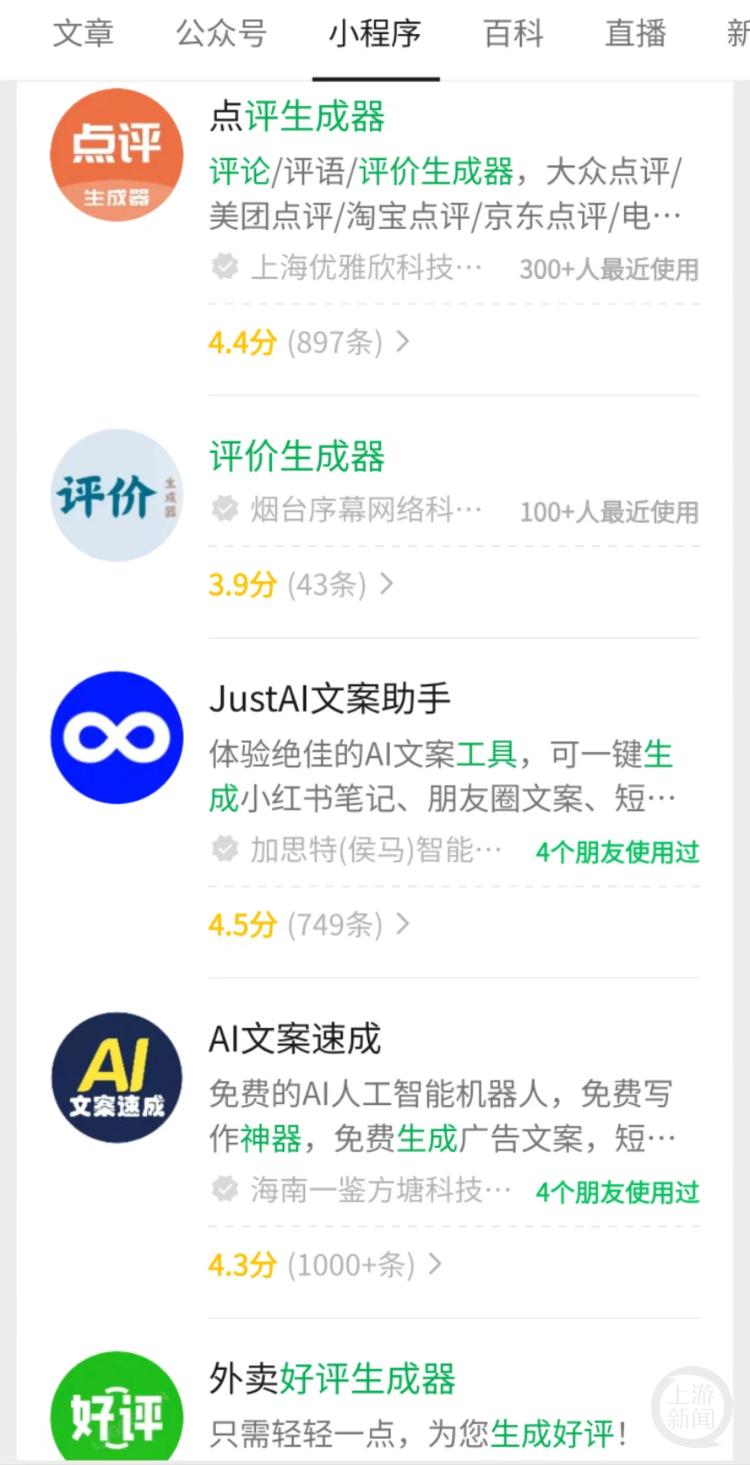Click the verified badge next to 加思特(侯马)智能

223,851
